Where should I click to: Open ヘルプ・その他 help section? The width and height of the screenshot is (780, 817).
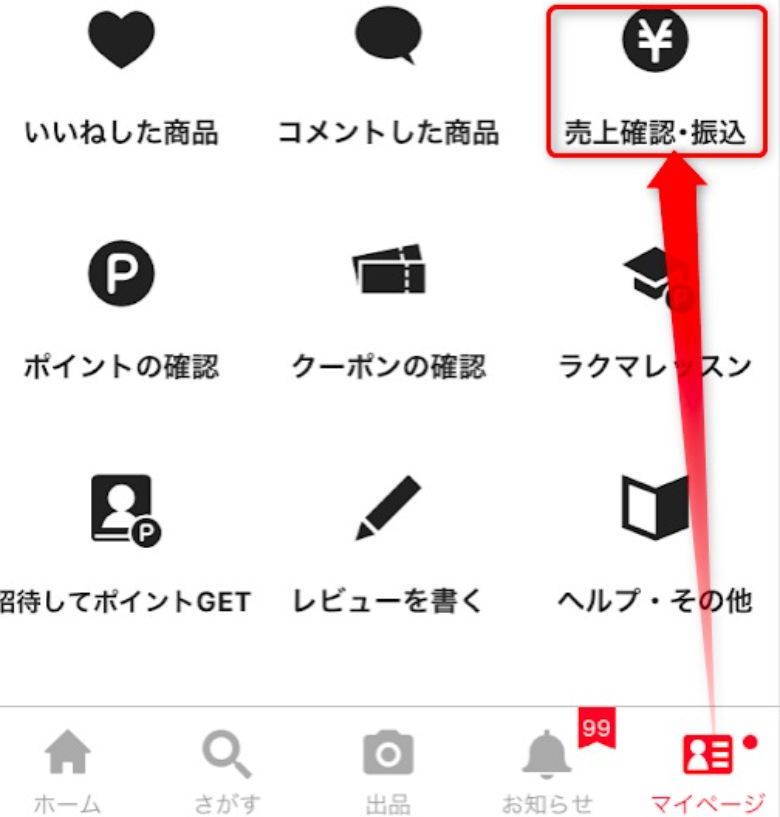click(x=654, y=545)
